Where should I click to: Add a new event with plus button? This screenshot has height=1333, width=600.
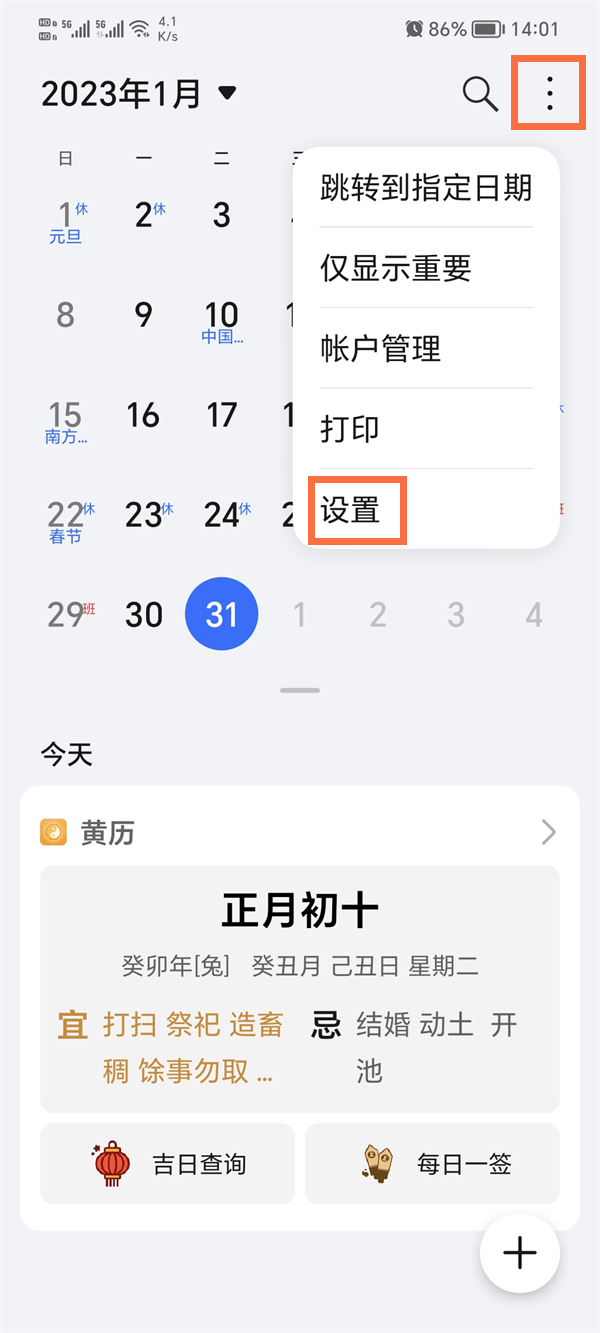click(519, 1253)
